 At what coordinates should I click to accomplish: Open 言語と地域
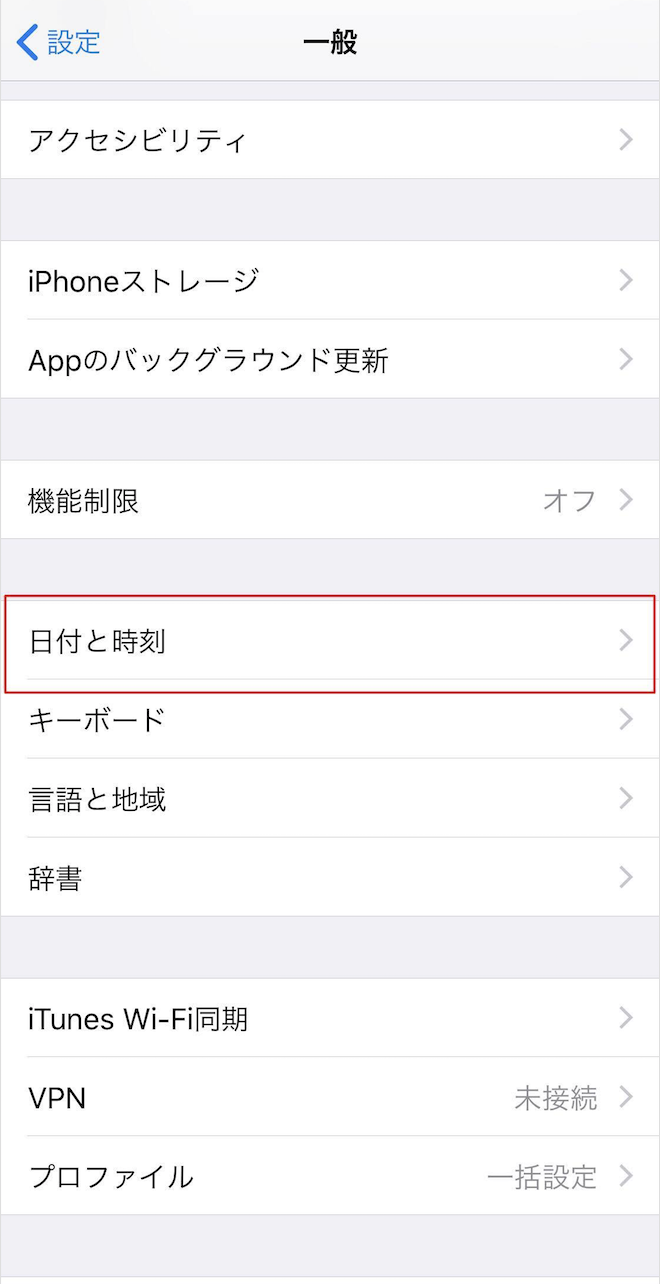click(330, 798)
